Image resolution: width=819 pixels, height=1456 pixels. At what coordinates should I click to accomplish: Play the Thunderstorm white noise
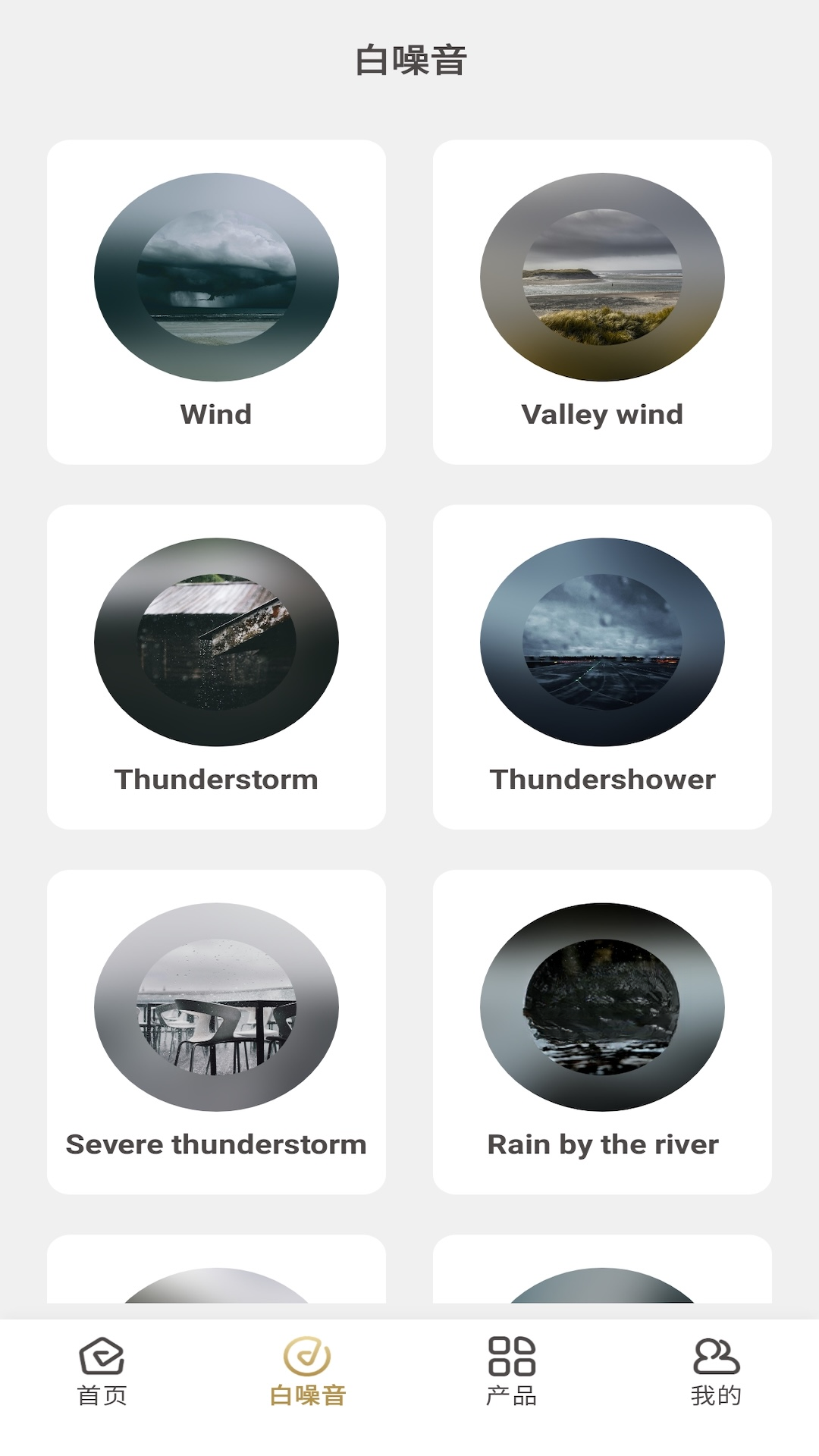(x=216, y=667)
